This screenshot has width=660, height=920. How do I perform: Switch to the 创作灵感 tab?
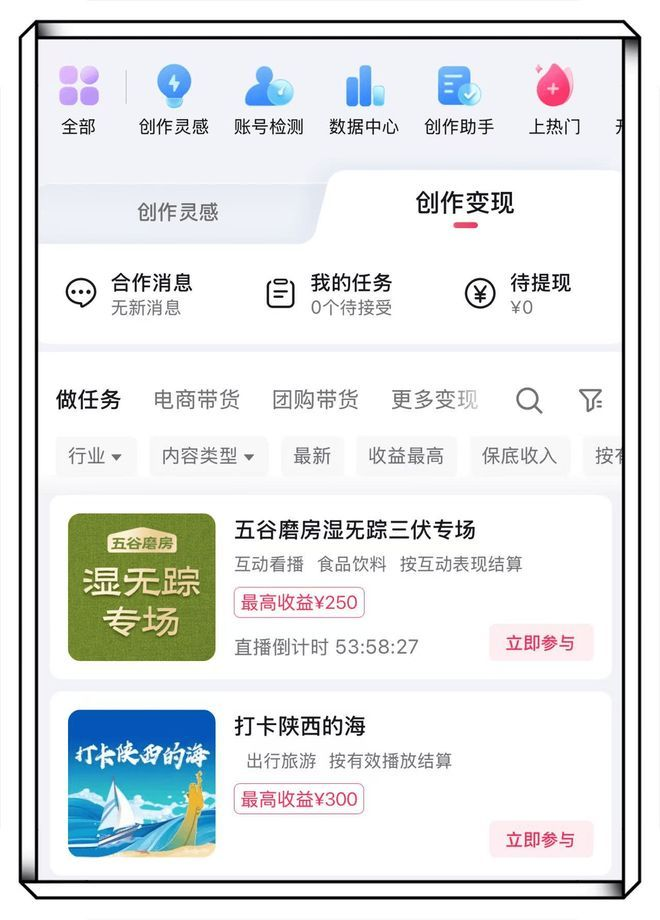[177, 212]
